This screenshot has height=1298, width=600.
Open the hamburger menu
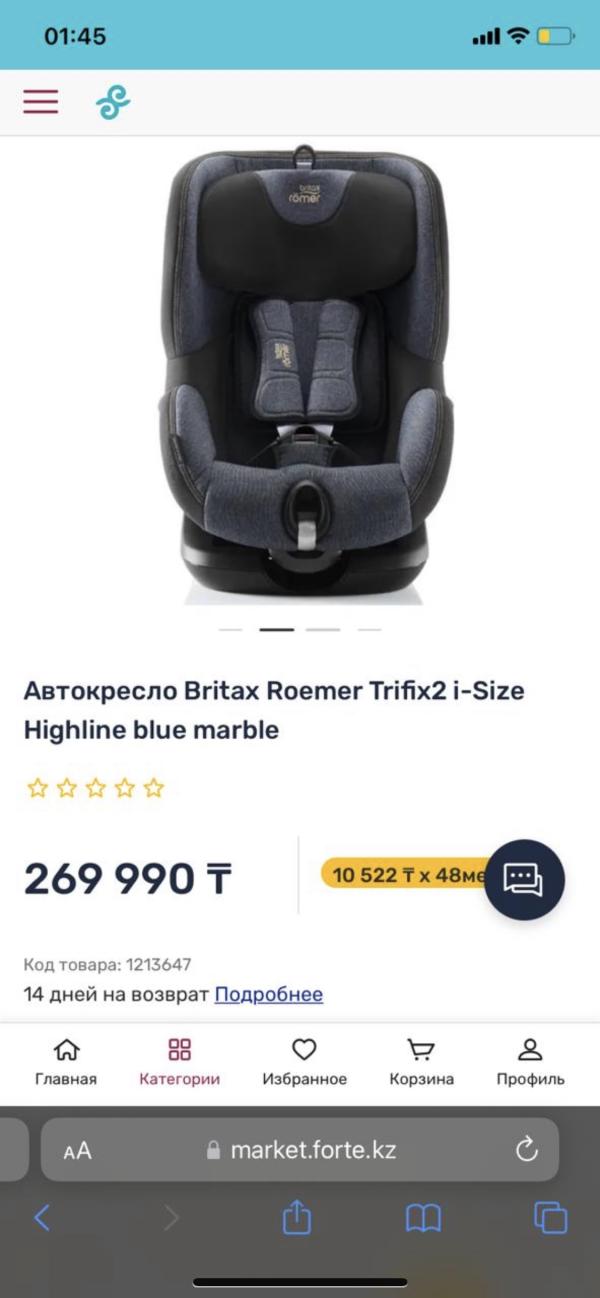41,102
